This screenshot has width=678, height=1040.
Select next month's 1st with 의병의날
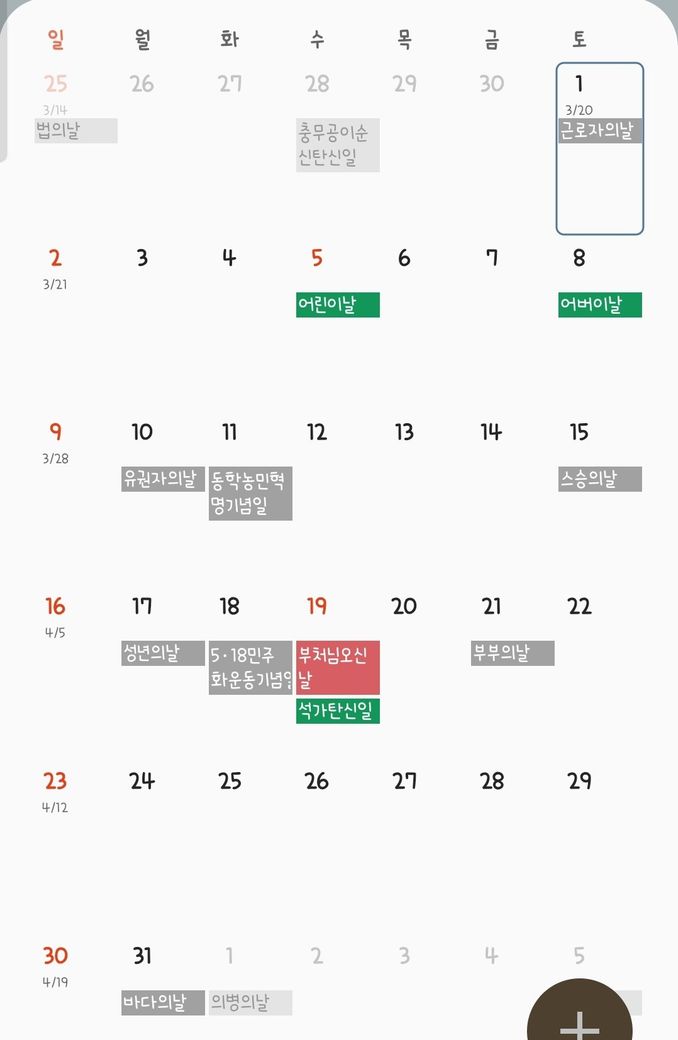point(250,1002)
